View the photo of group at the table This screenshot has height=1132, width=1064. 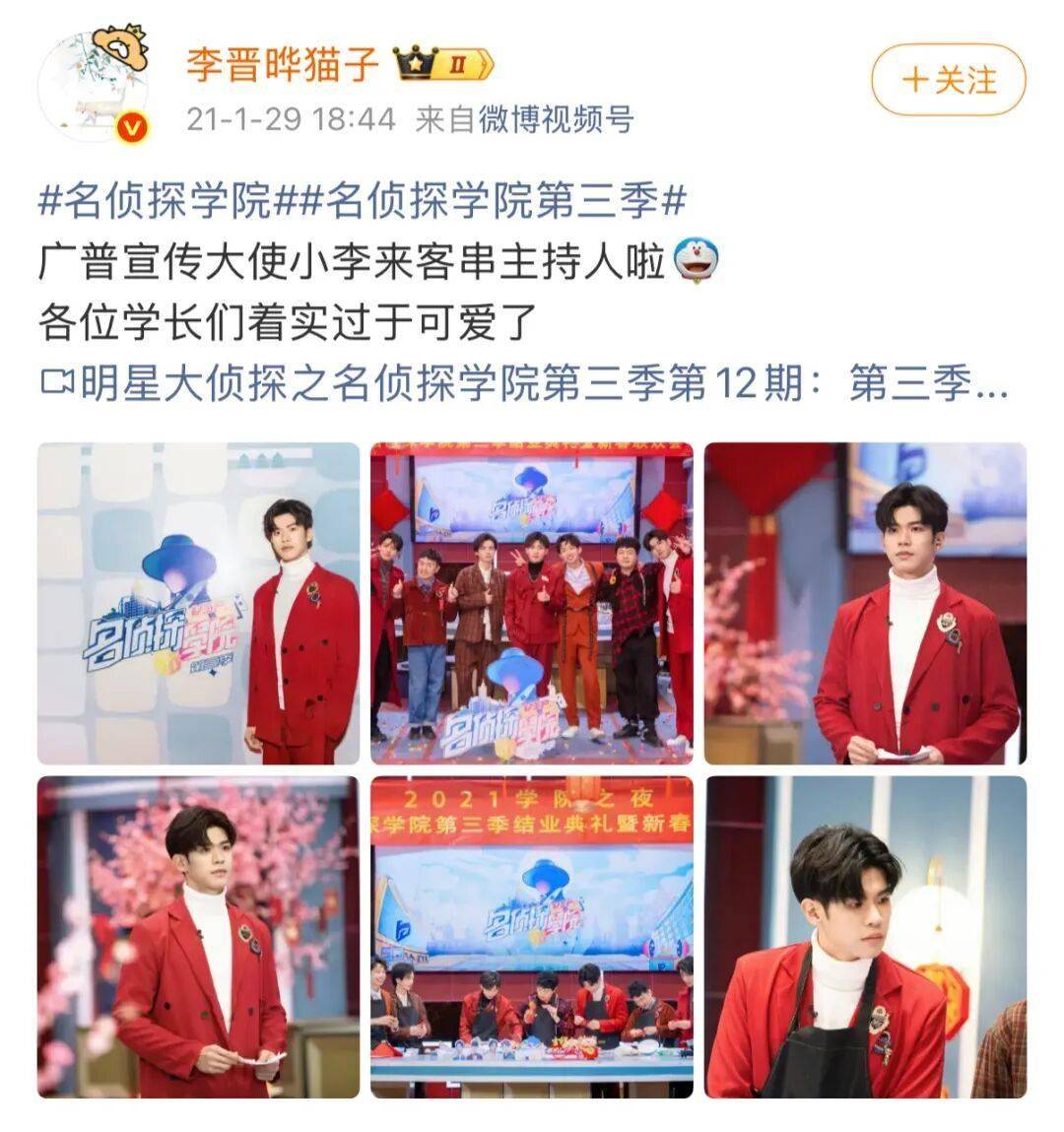[x=531, y=936]
